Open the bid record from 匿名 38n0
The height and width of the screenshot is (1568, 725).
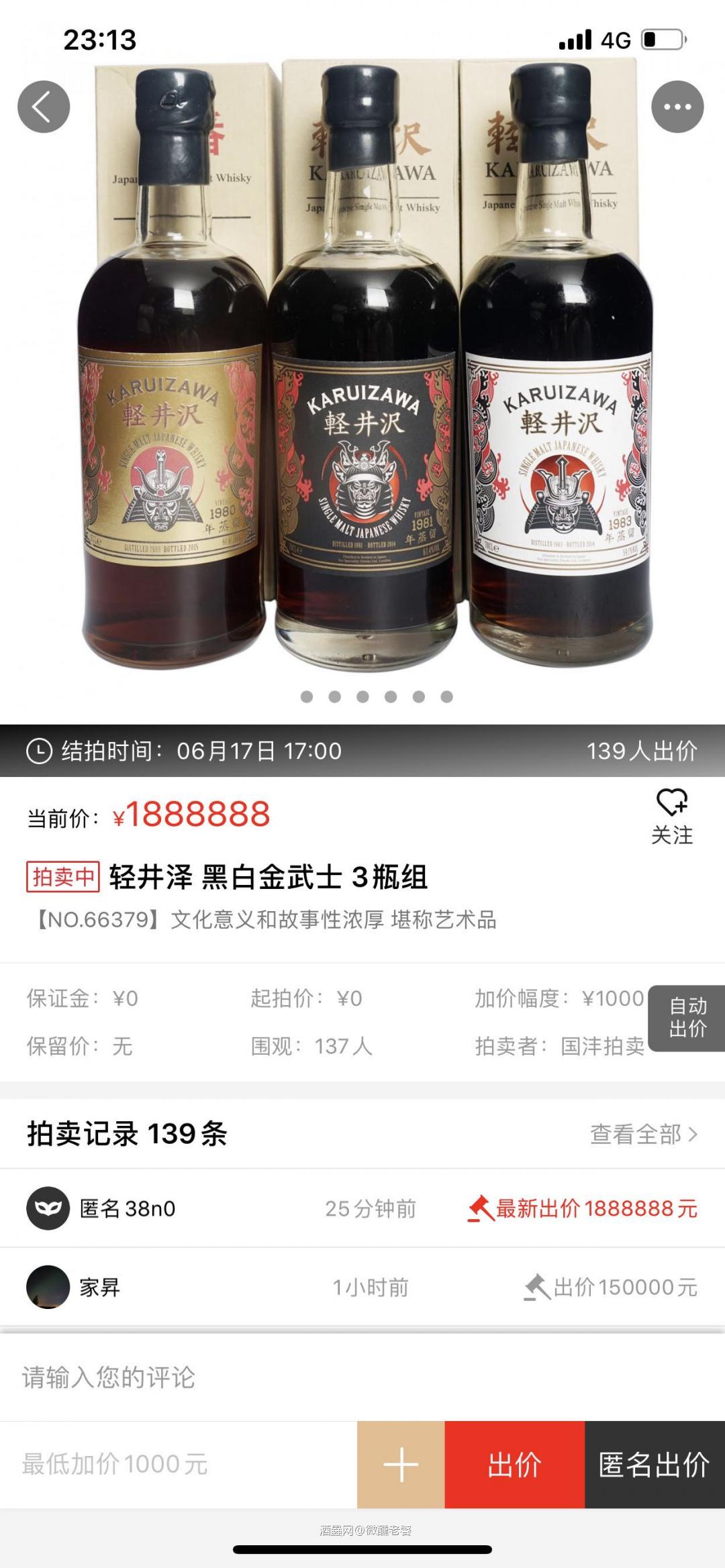(362, 1208)
